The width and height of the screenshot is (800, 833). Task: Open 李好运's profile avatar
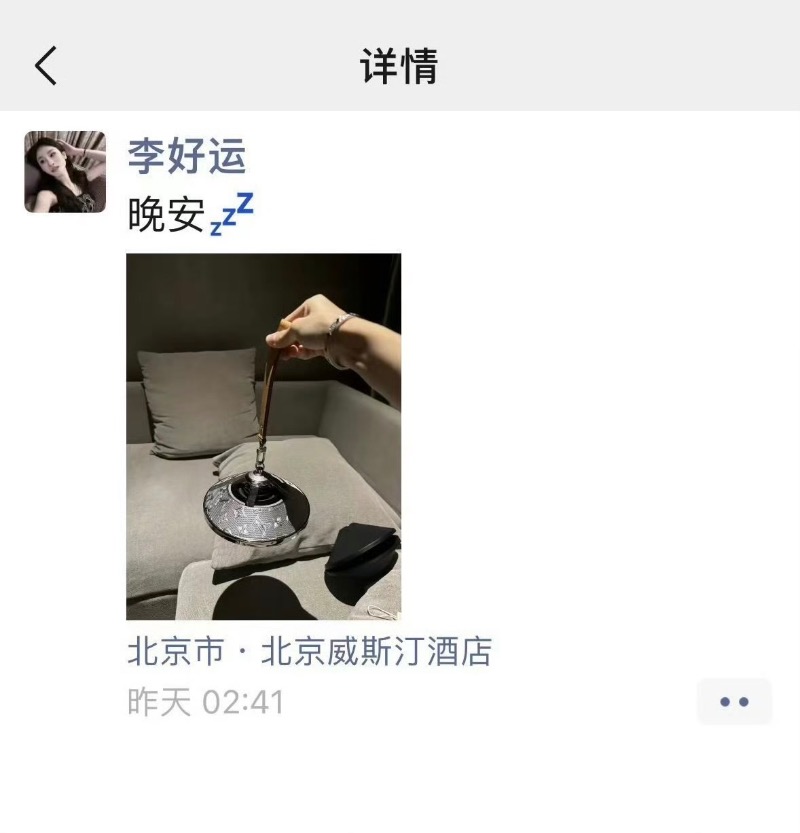[65, 172]
